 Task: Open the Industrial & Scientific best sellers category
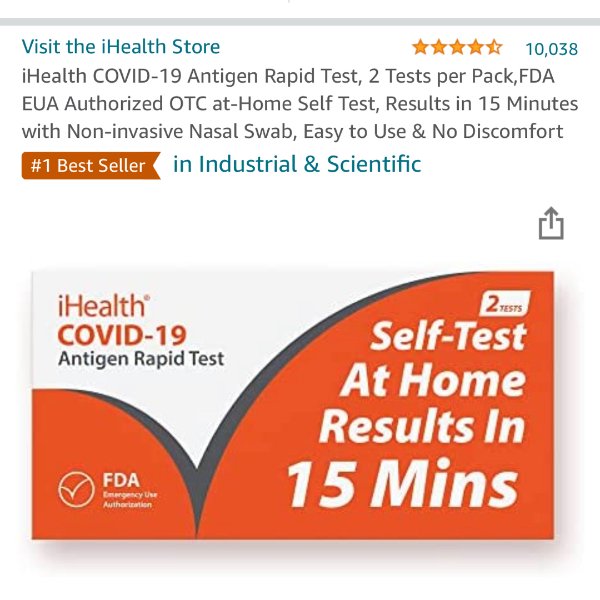[297, 165]
